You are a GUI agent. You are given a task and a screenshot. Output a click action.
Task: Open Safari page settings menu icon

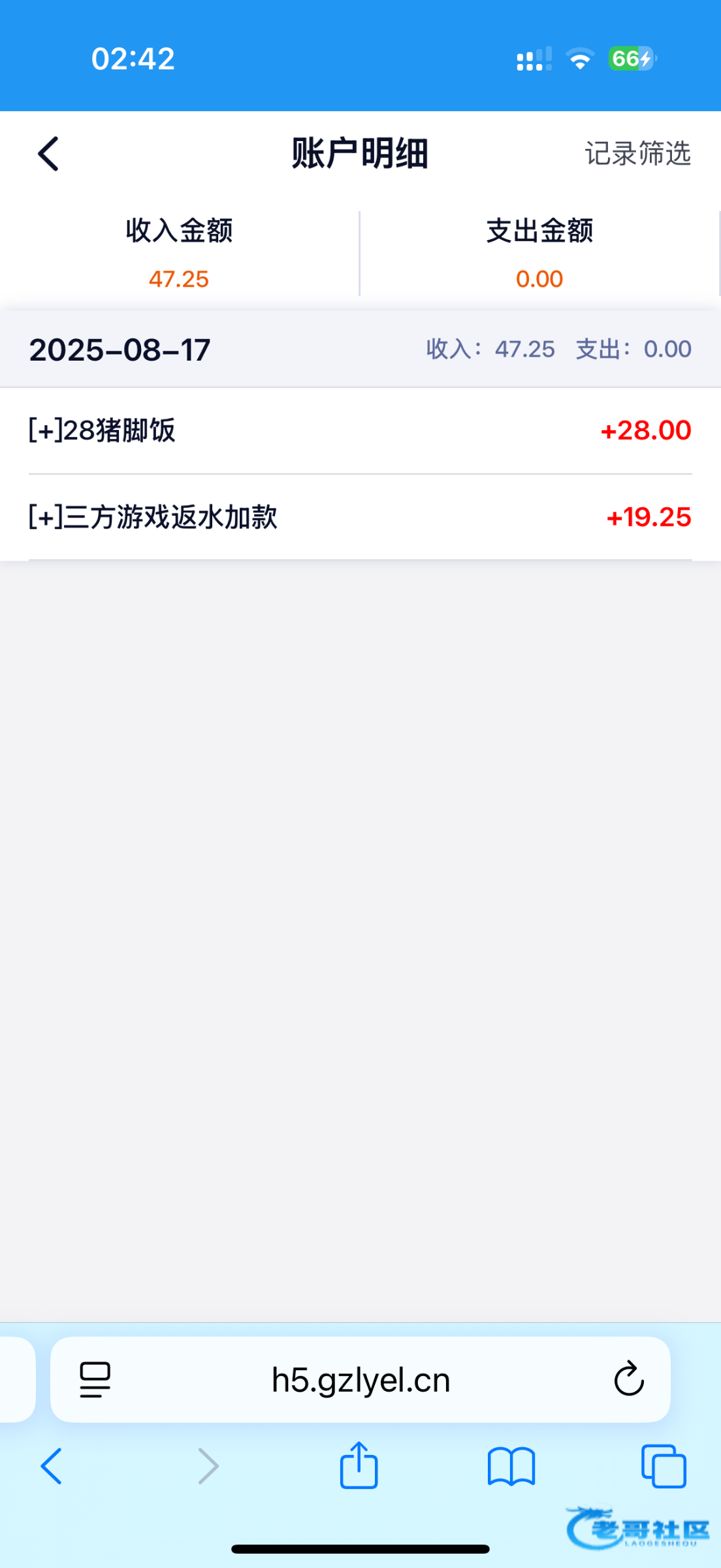click(95, 1380)
